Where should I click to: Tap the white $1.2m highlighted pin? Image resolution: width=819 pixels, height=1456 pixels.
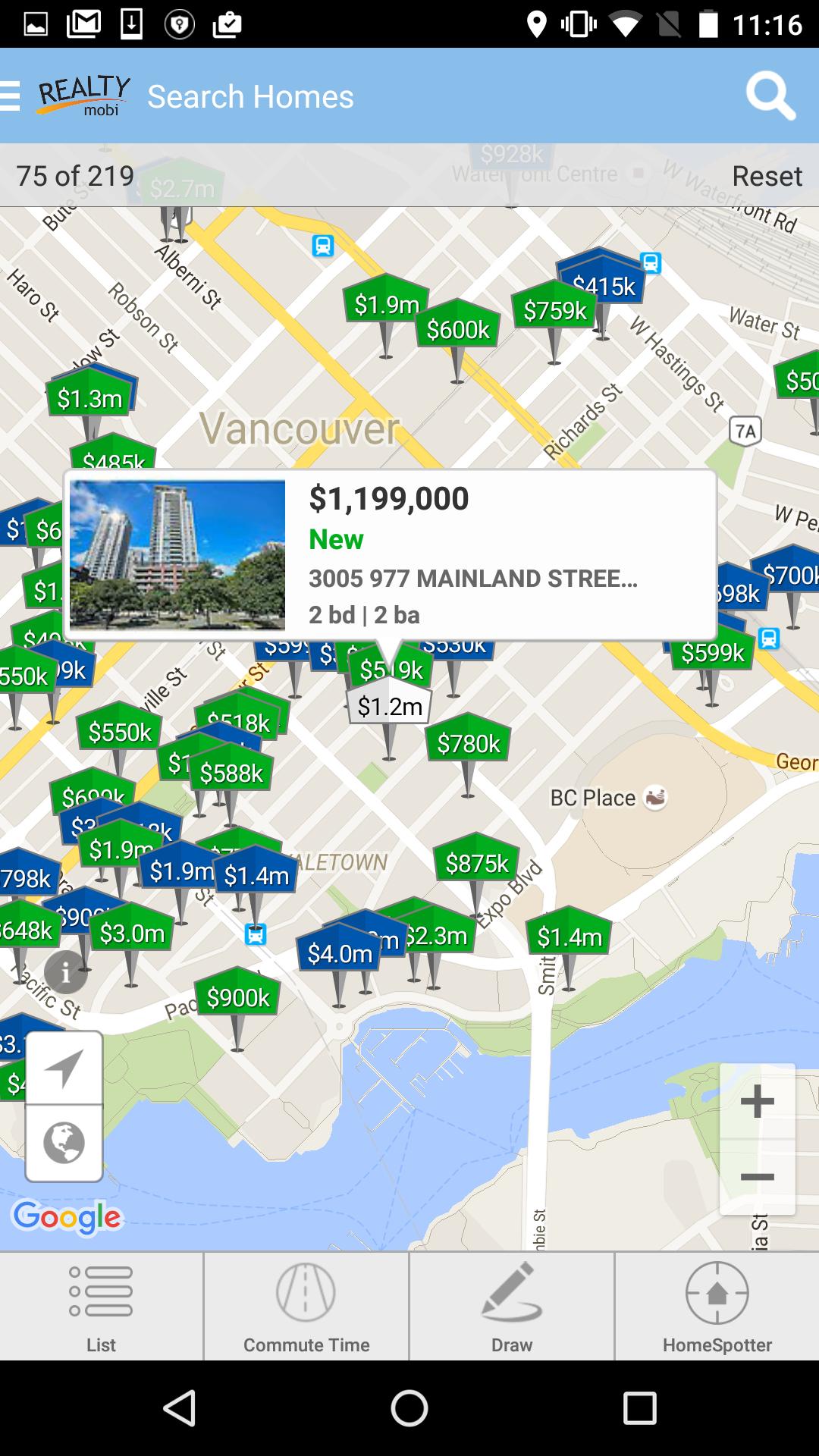coord(391,705)
